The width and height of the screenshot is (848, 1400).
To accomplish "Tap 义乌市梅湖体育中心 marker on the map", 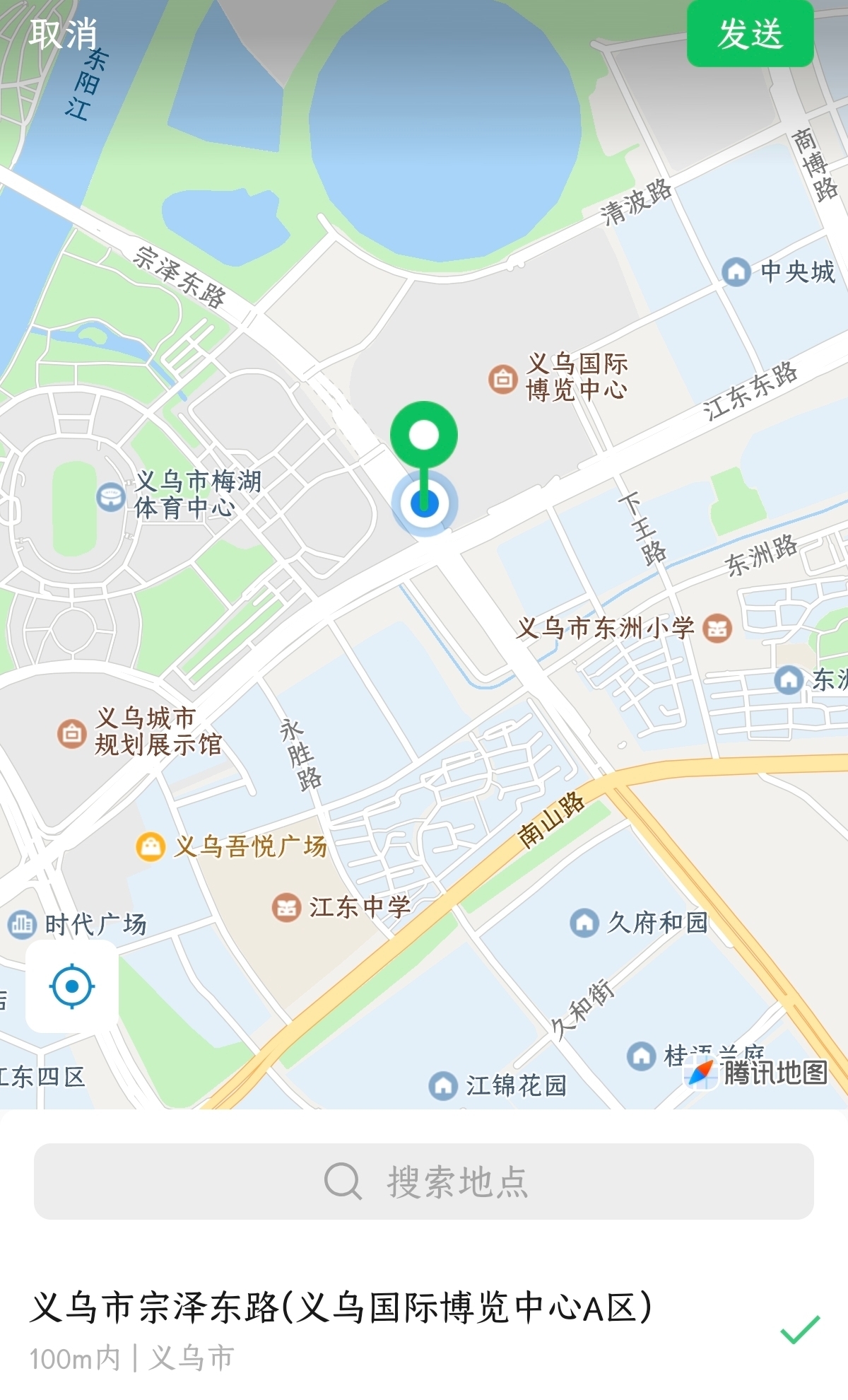I will [x=111, y=496].
